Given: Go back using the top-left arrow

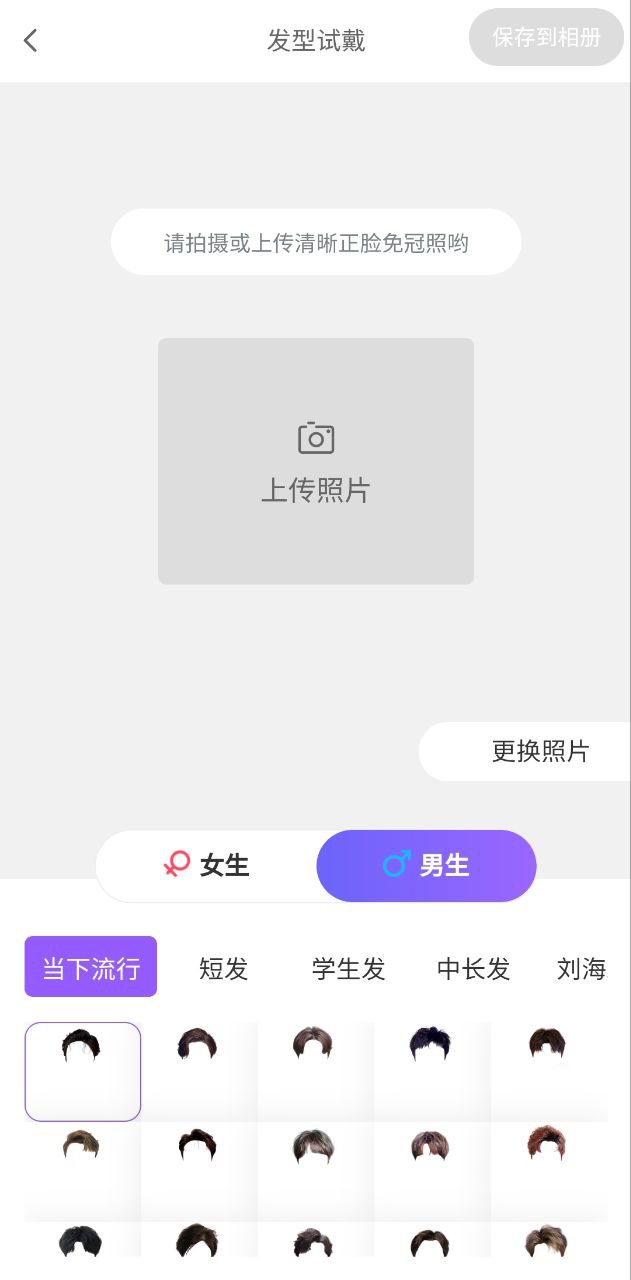Looking at the screenshot, I should click(x=31, y=40).
